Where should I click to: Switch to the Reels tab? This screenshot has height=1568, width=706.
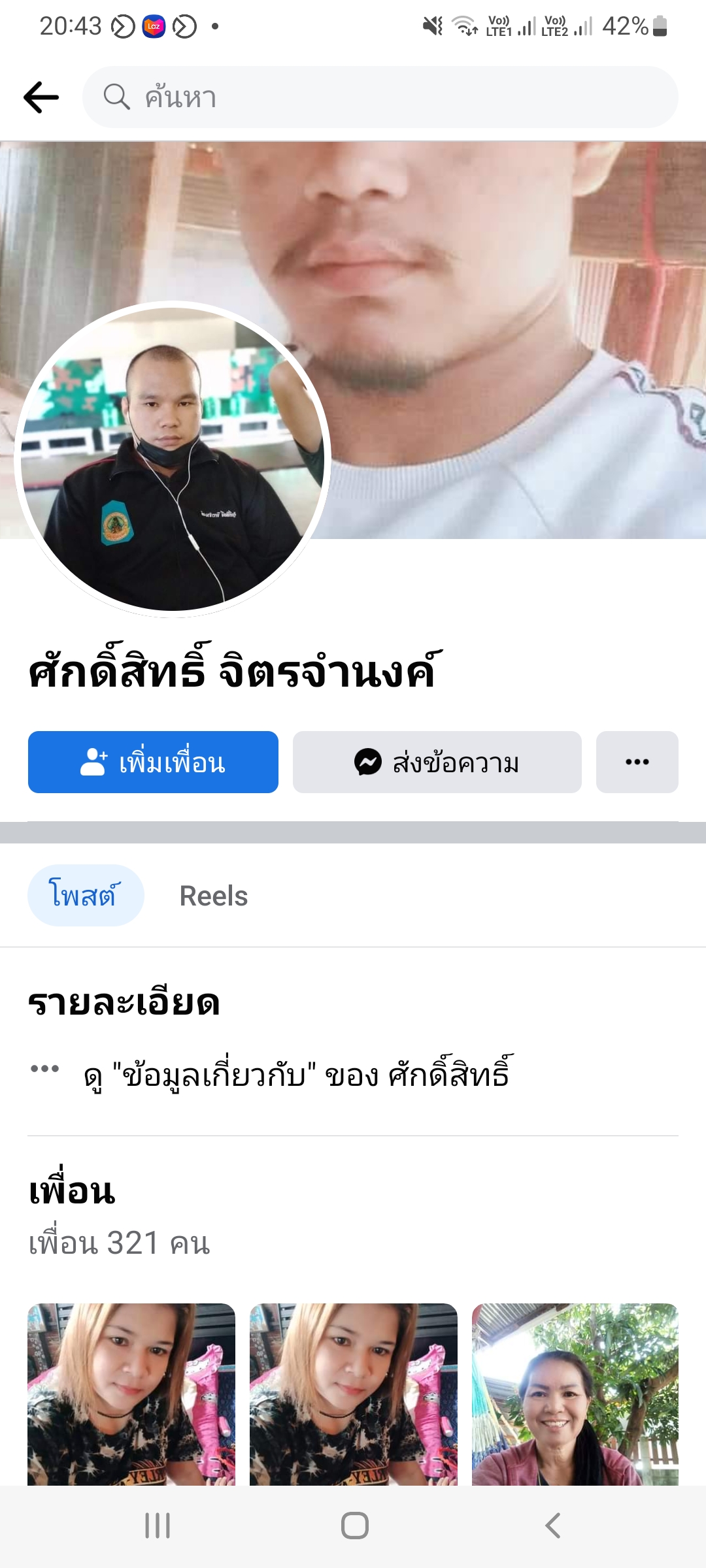point(214,896)
